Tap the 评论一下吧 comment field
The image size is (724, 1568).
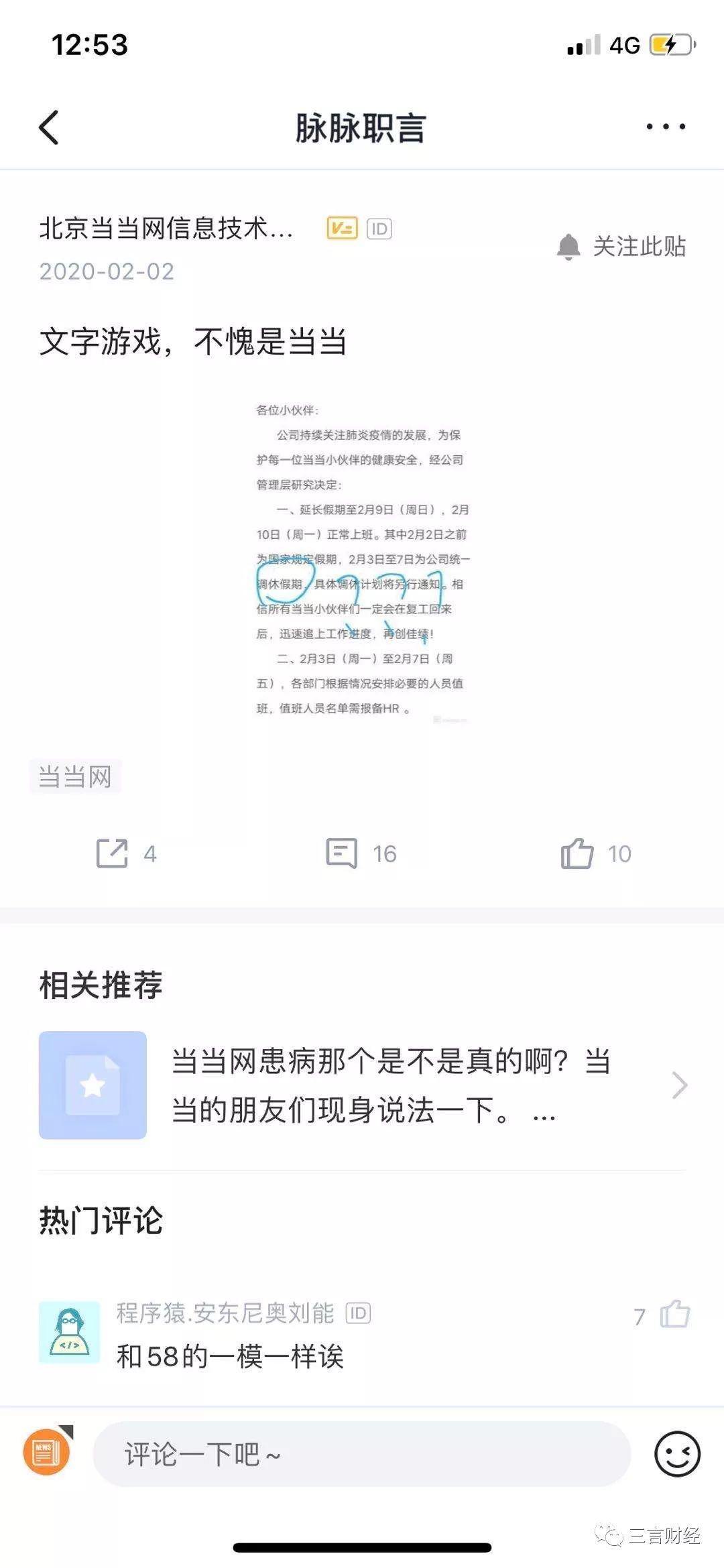[362, 1454]
